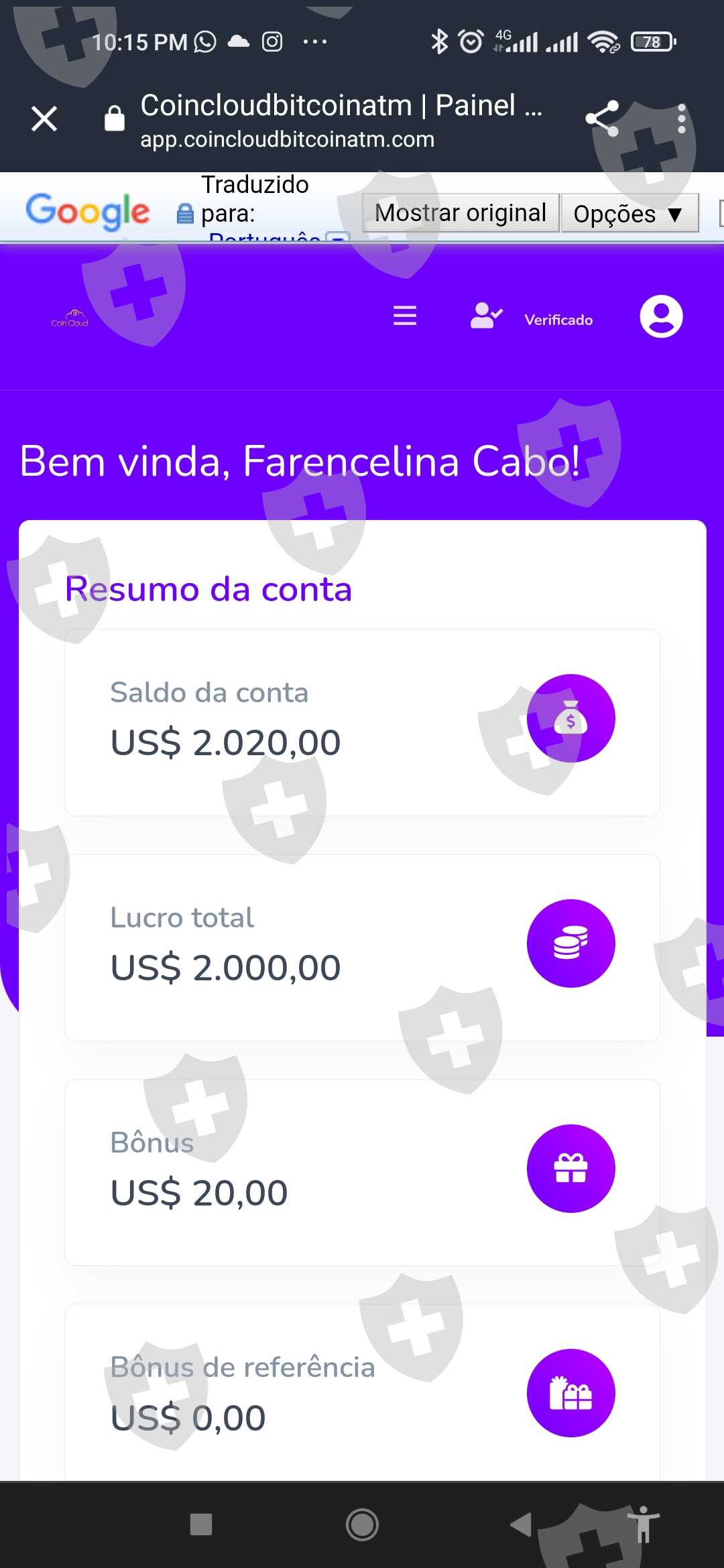Open recent apps
Viewport: 724px width, 1568px height.
tap(201, 1524)
